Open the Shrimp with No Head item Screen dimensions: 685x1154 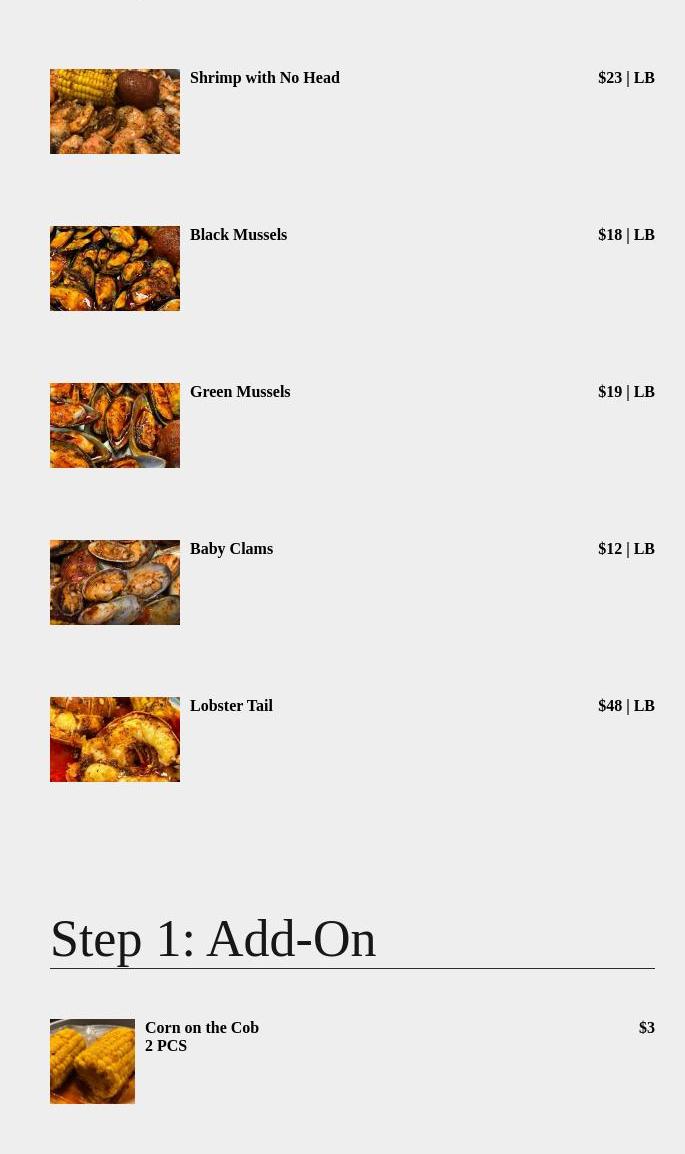(x=265, y=78)
